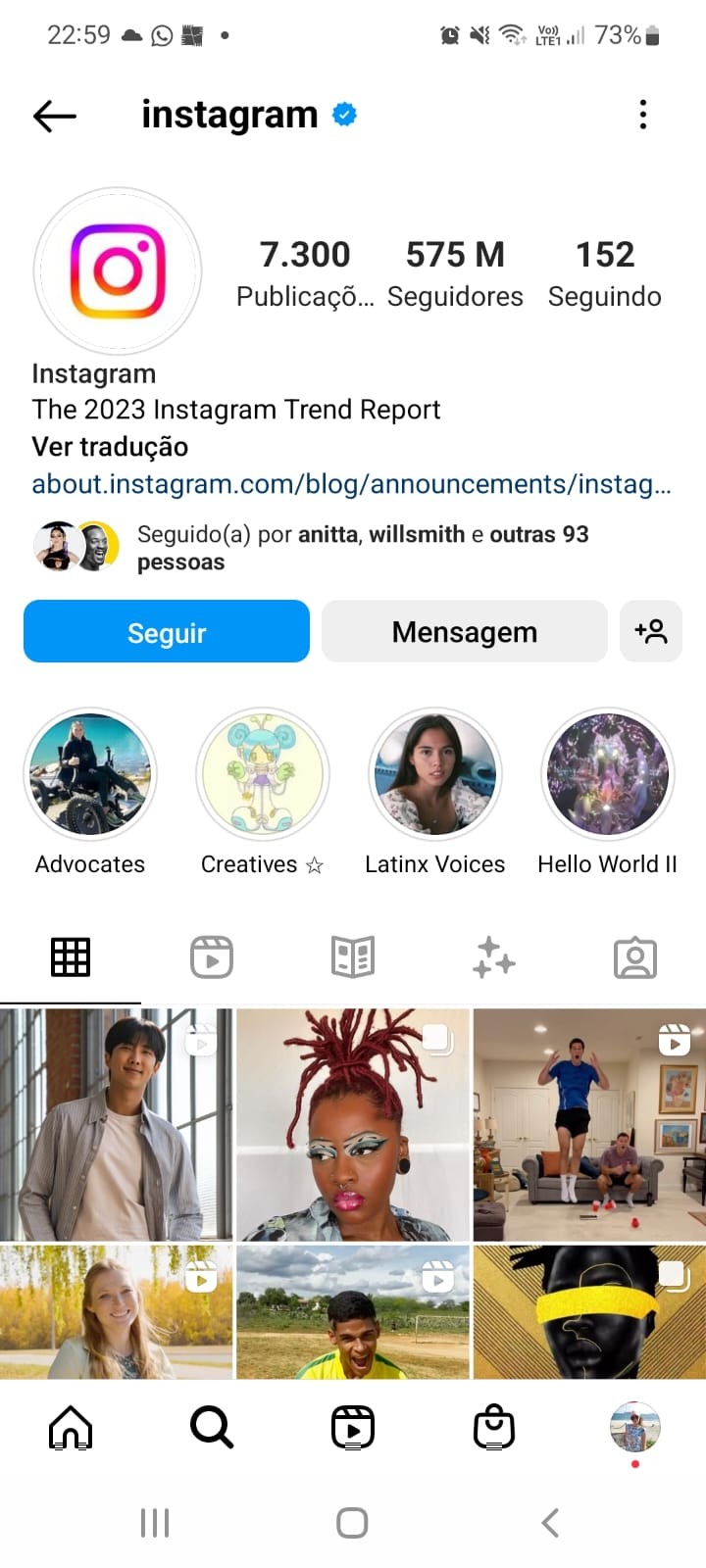The image size is (706, 1568).
Task: Tap the Mensagem button
Action: click(x=464, y=631)
